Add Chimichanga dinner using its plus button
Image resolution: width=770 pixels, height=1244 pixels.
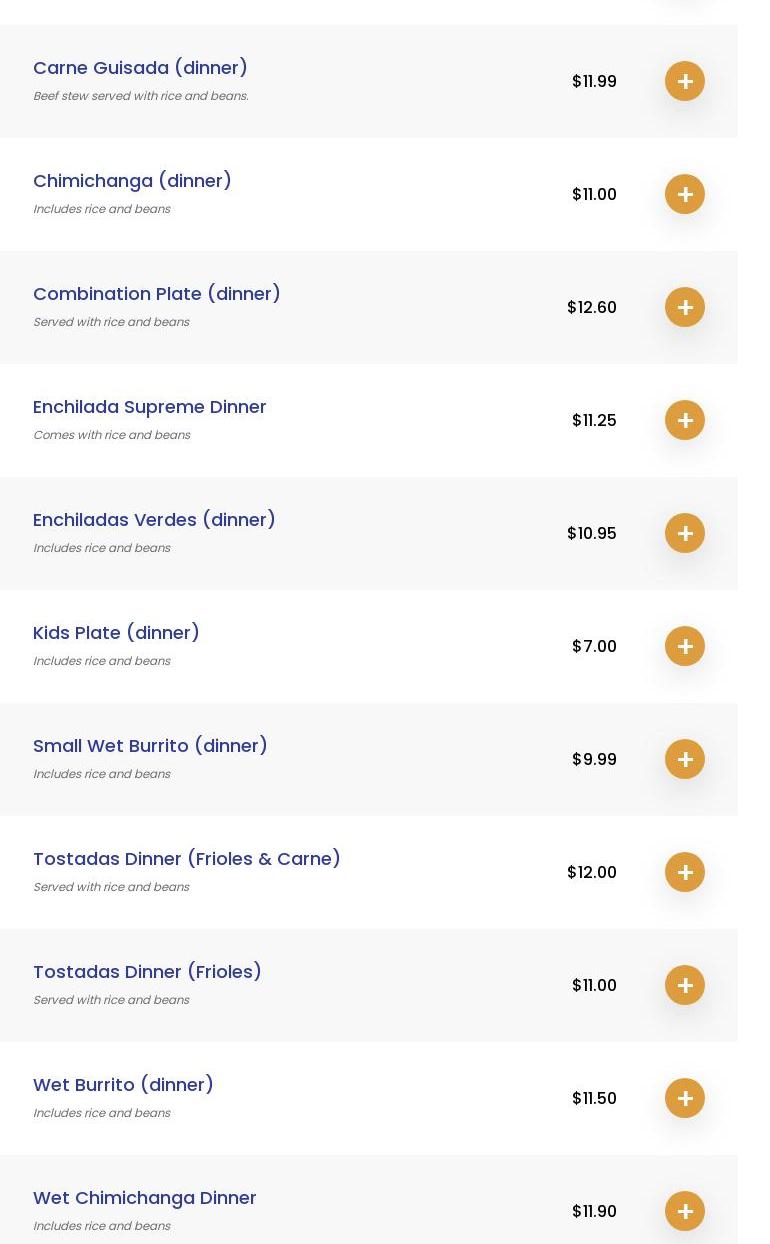click(x=685, y=194)
